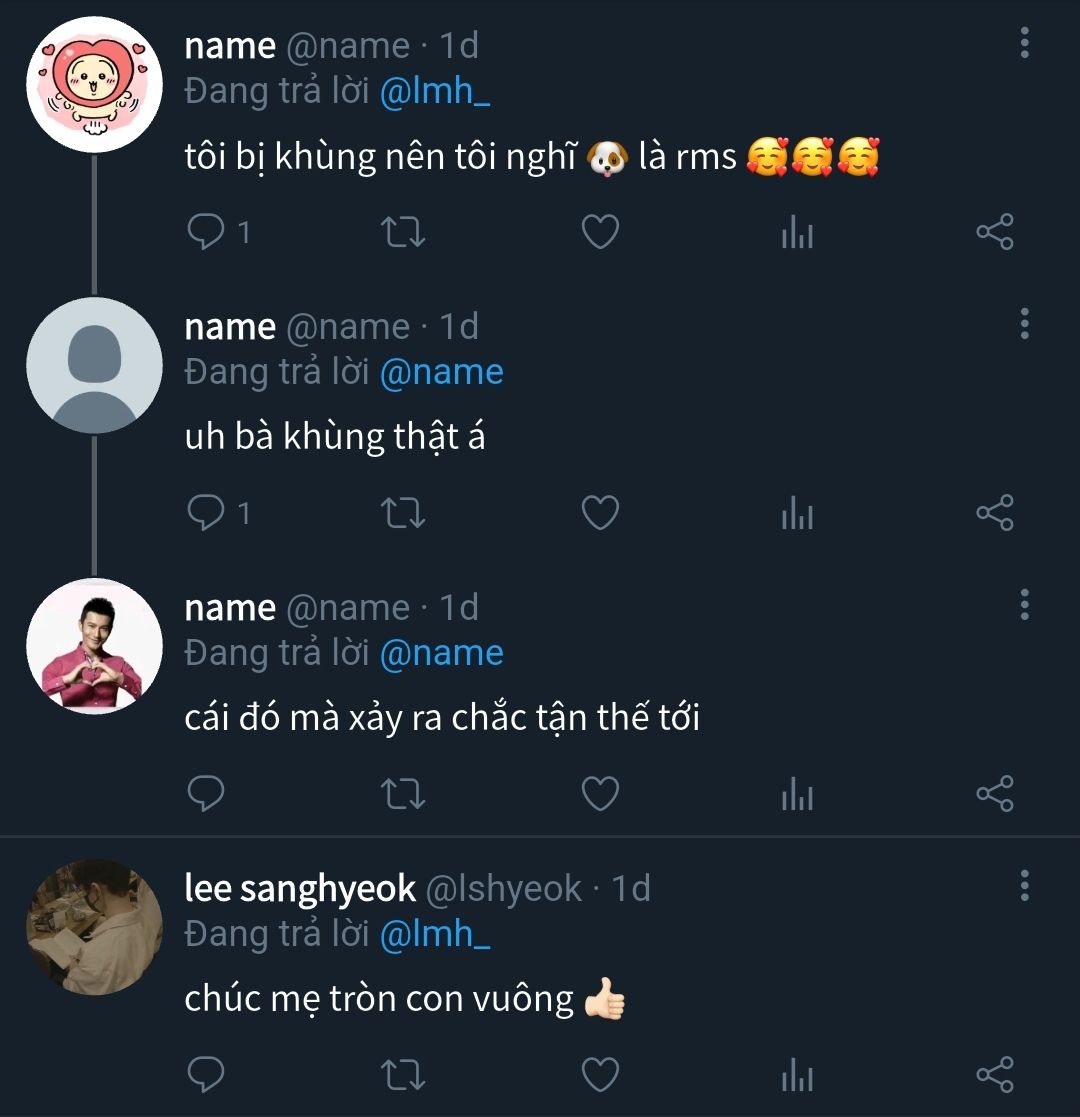Image resolution: width=1080 pixels, height=1117 pixels.
Task: View analytics for 'uh bà khùng thật á'
Action: pos(797,513)
